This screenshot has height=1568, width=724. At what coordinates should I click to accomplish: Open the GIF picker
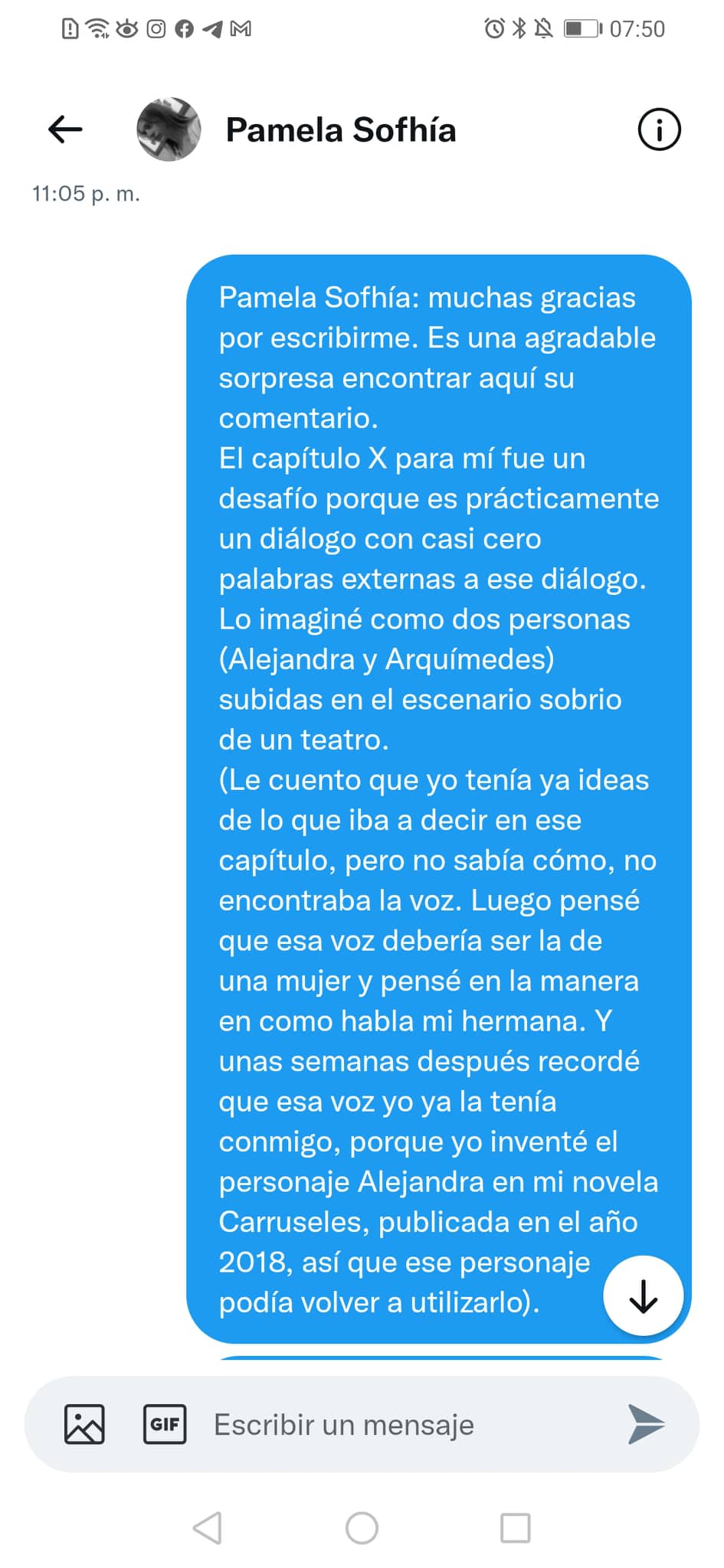tap(165, 1424)
